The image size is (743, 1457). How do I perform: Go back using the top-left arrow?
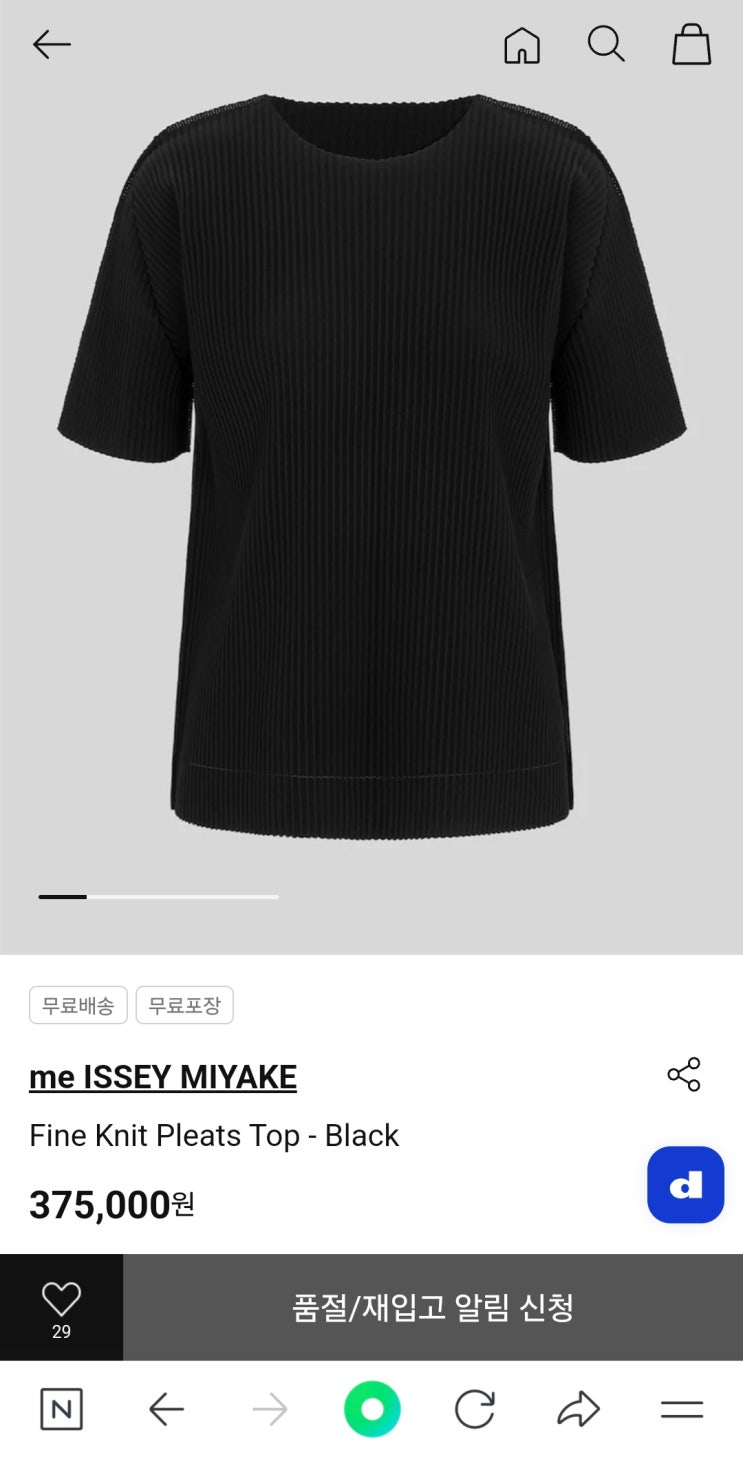pos(51,44)
